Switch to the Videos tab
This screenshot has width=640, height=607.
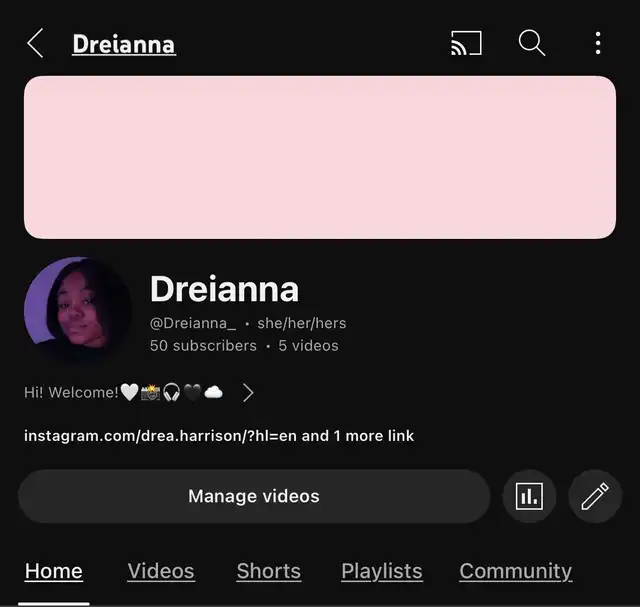(x=161, y=571)
